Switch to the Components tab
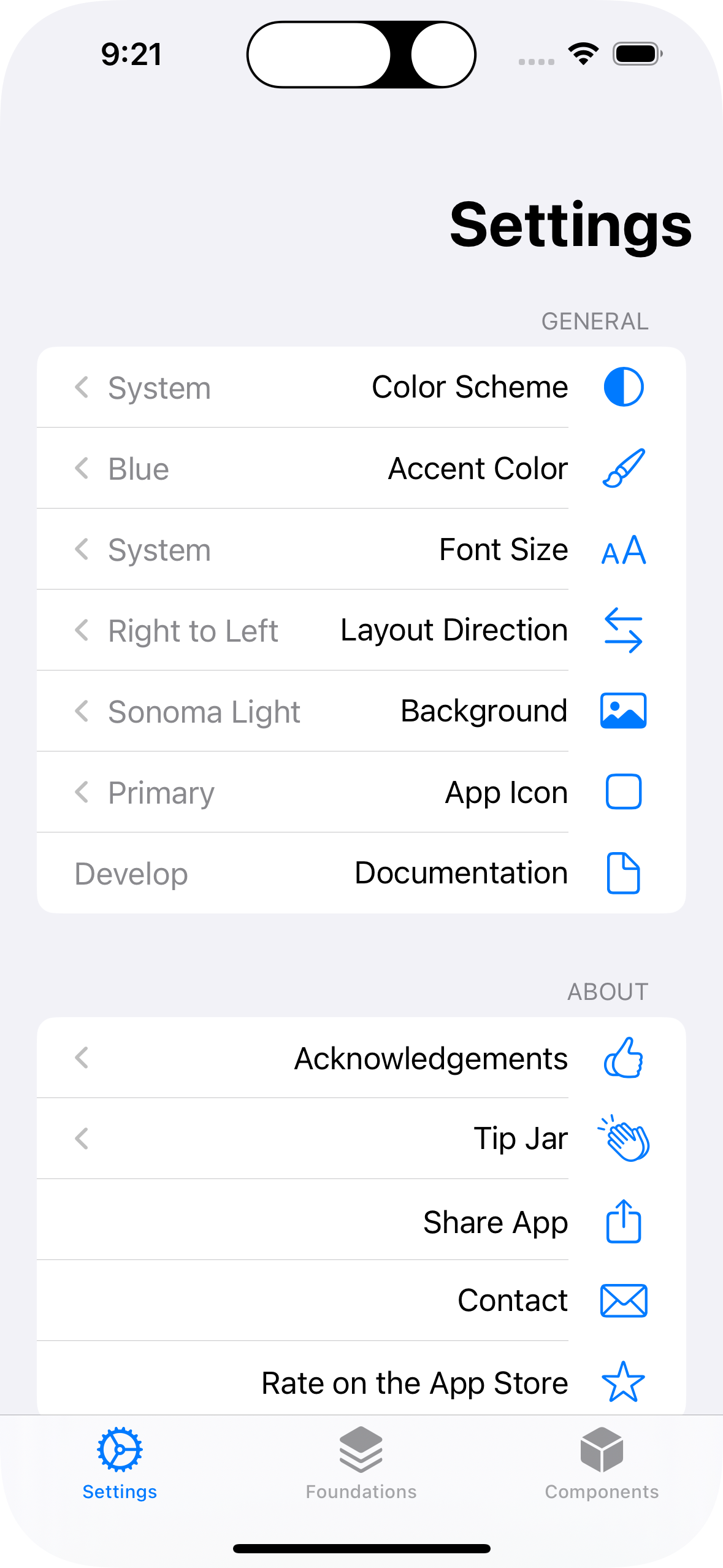Image resolution: width=723 pixels, height=1568 pixels. tap(602, 1463)
